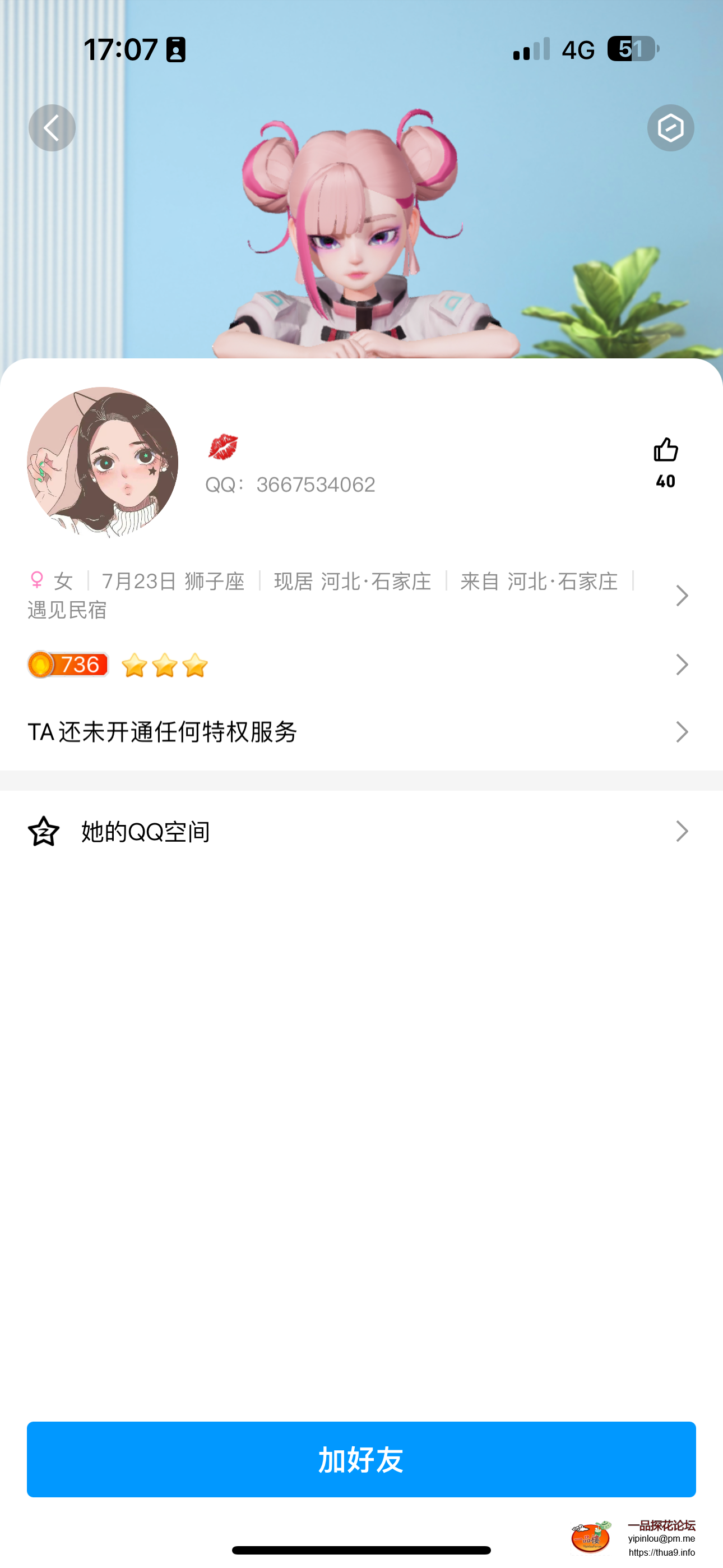Tap the 加好友 button
Image resolution: width=723 pixels, height=1568 pixels.
361,1459
